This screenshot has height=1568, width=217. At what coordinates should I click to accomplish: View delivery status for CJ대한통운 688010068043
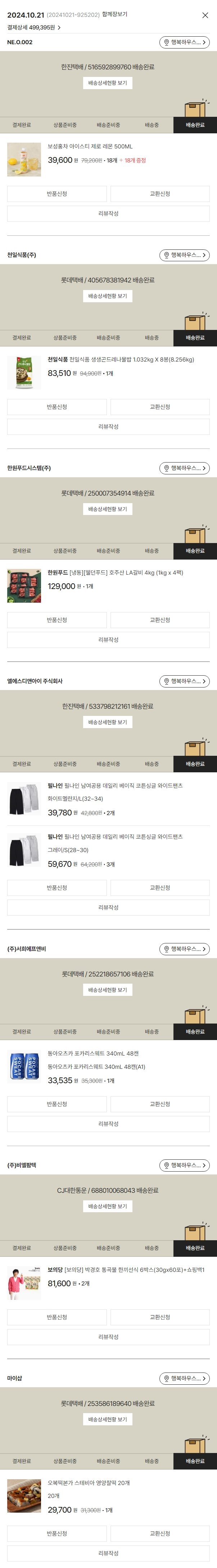pos(107,1206)
